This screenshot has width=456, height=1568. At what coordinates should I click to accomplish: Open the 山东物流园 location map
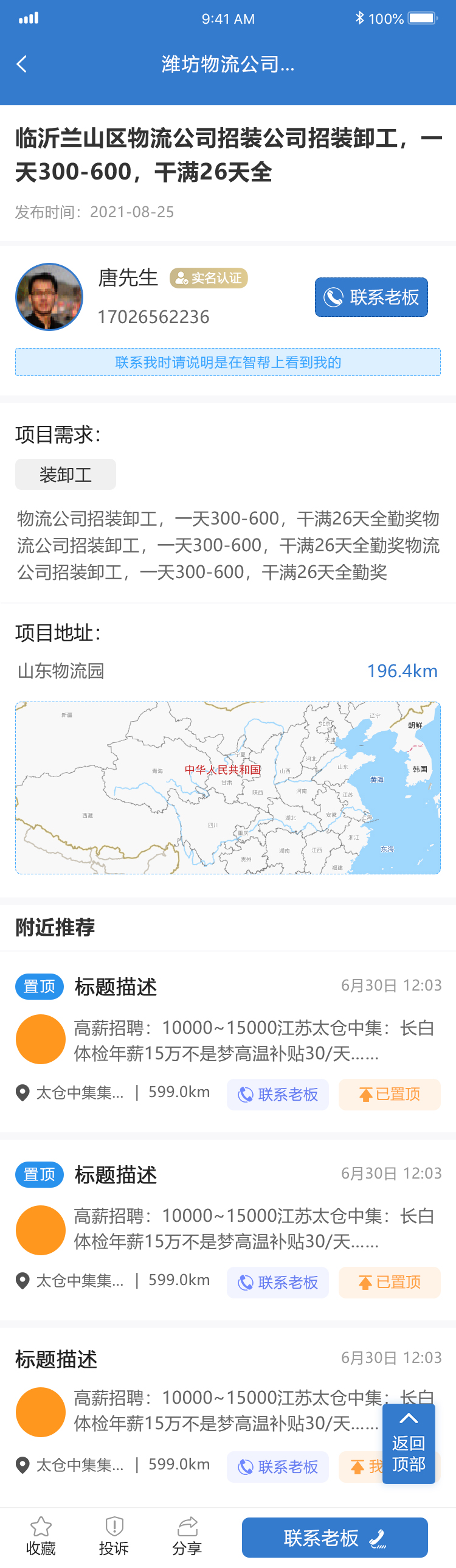click(227, 788)
